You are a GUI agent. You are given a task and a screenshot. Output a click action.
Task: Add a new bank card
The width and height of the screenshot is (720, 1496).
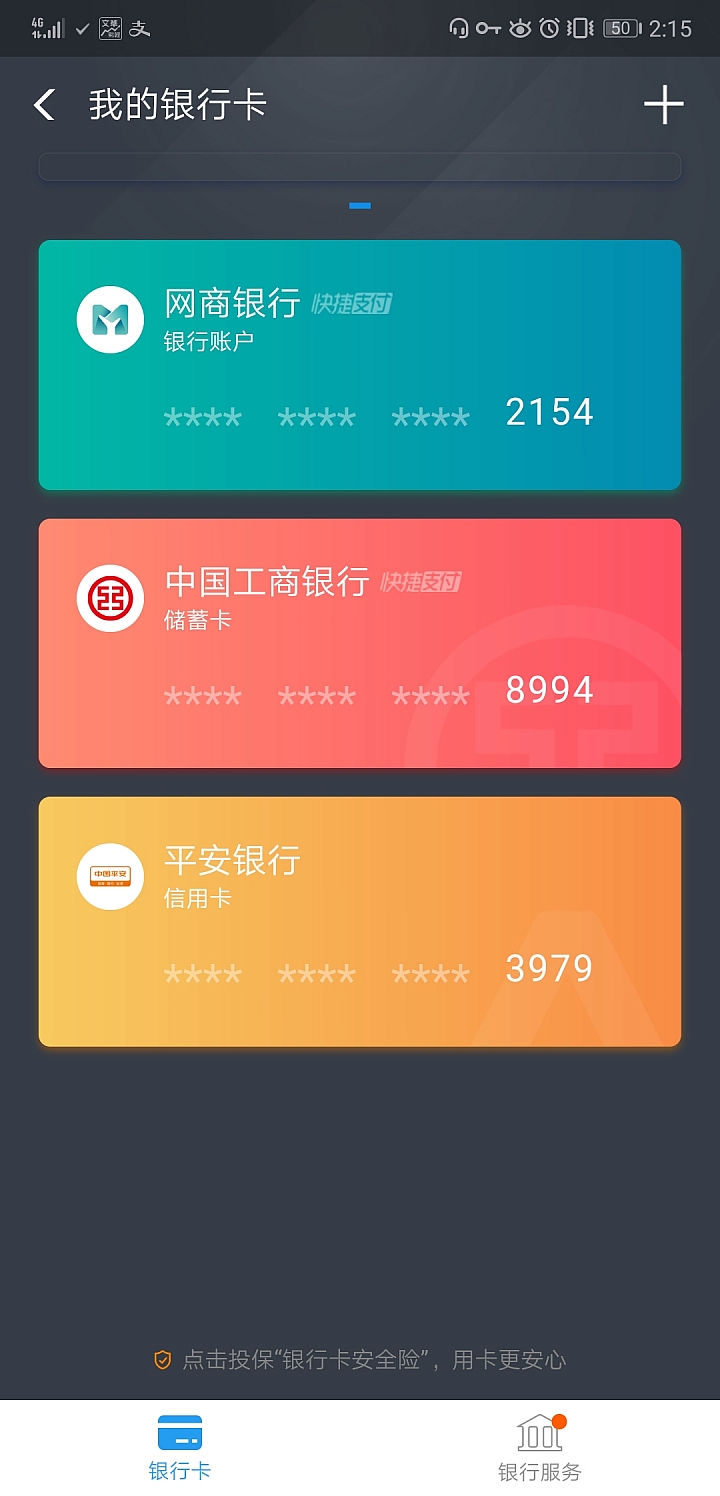tap(663, 105)
